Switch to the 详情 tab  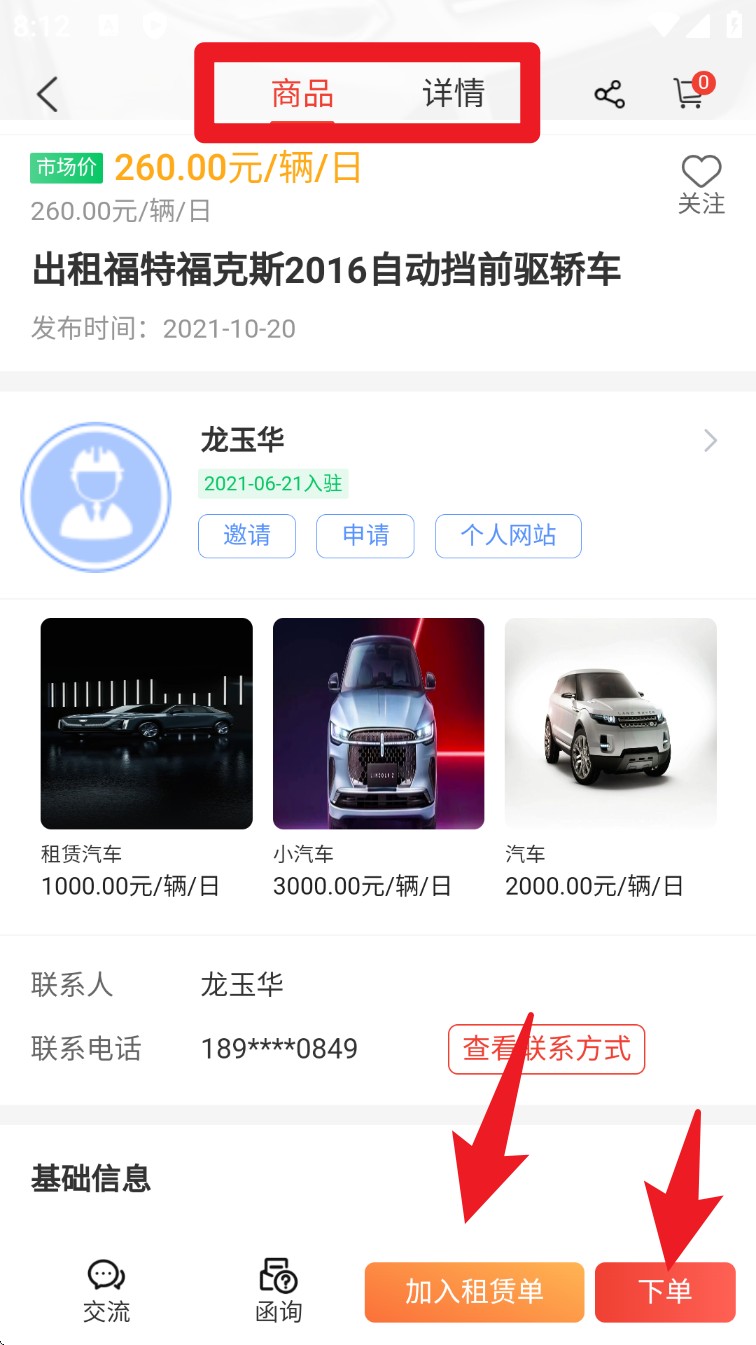pyautogui.click(x=453, y=94)
